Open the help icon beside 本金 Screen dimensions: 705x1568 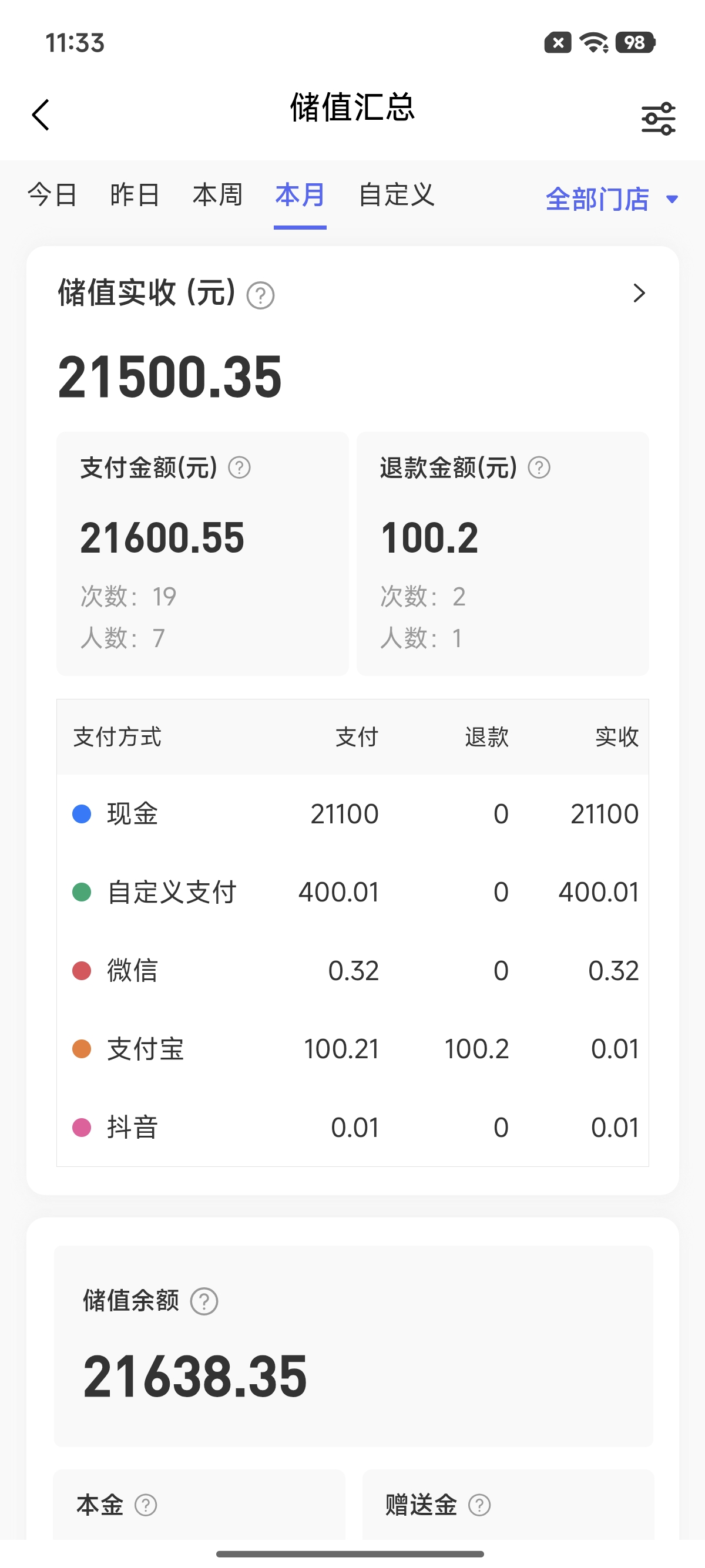pos(146,1505)
